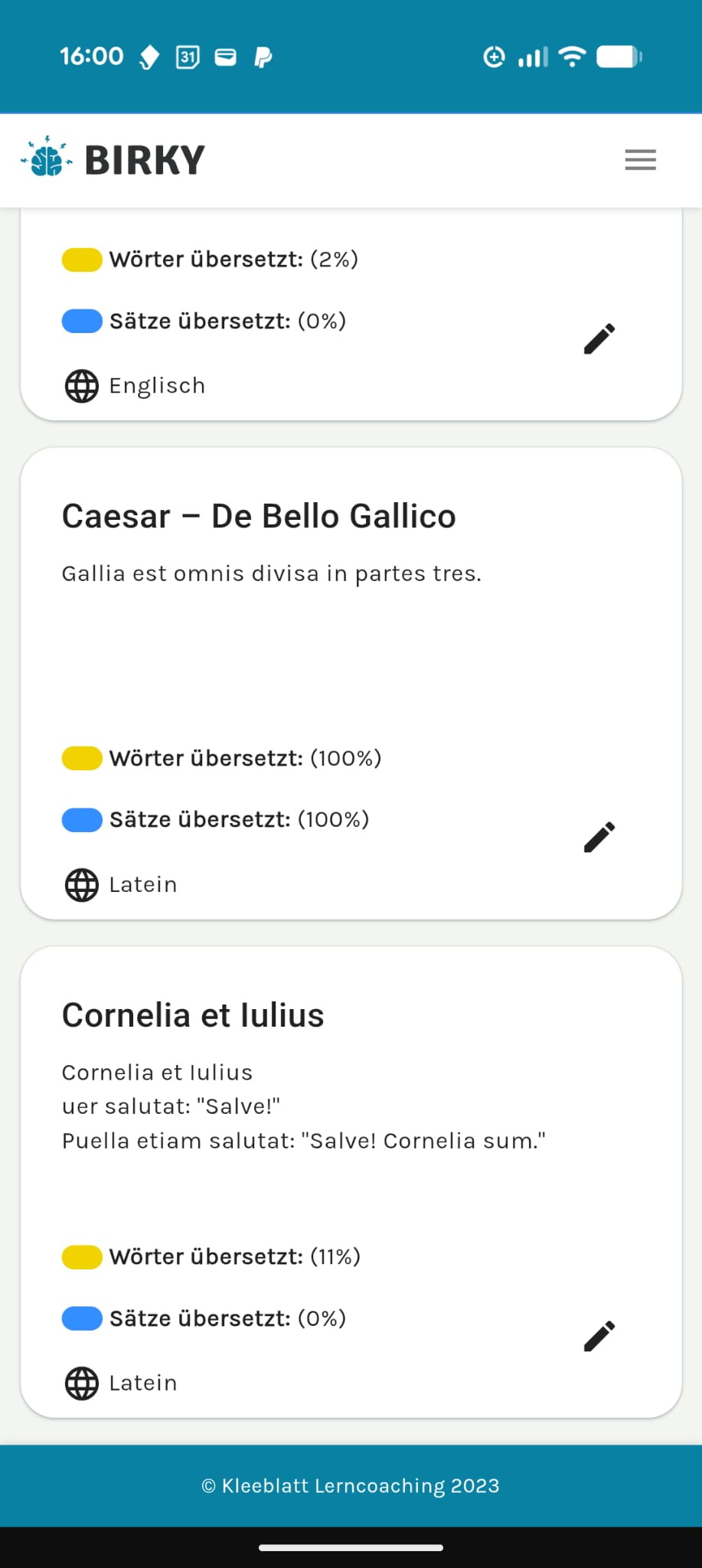Click the pencil icon on Caesar – De Bello Gallico
Screen dimensions: 702x1568
pyautogui.click(x=599, y=836)
